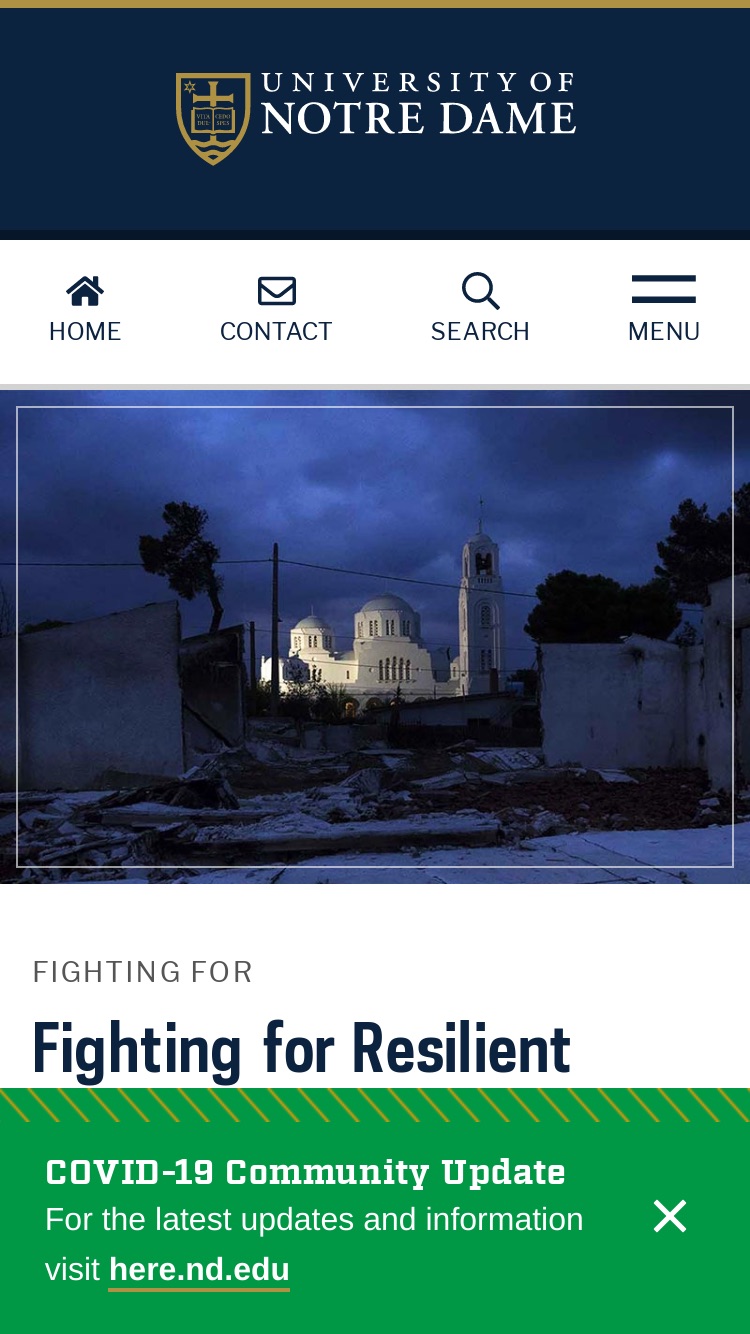Open the Fighting for Resilient story image
750x1334 pixels.
coord(375,636)
